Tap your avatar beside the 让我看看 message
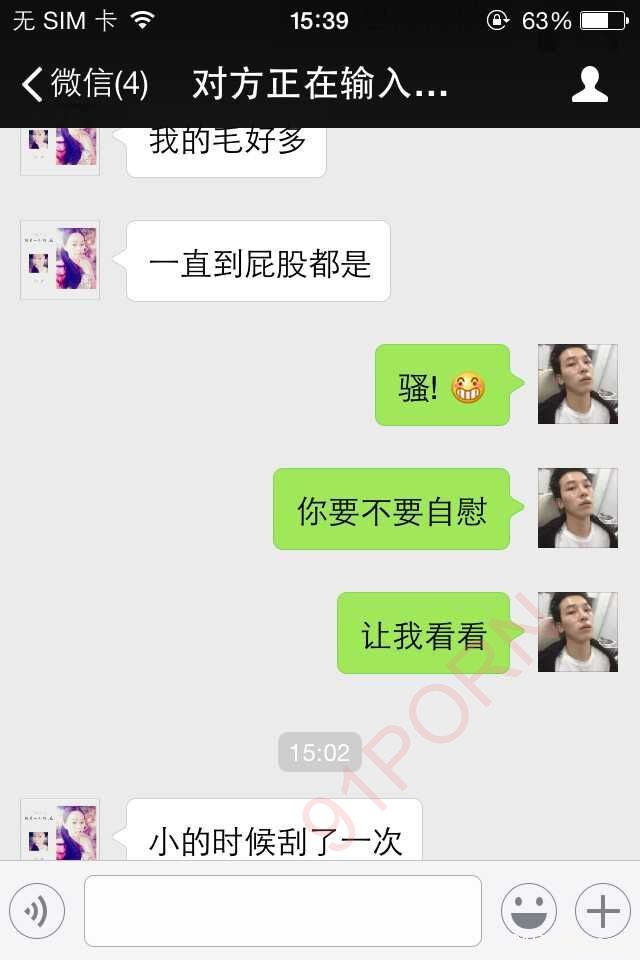This screenshot has height=960, width=640. (577, 632)
